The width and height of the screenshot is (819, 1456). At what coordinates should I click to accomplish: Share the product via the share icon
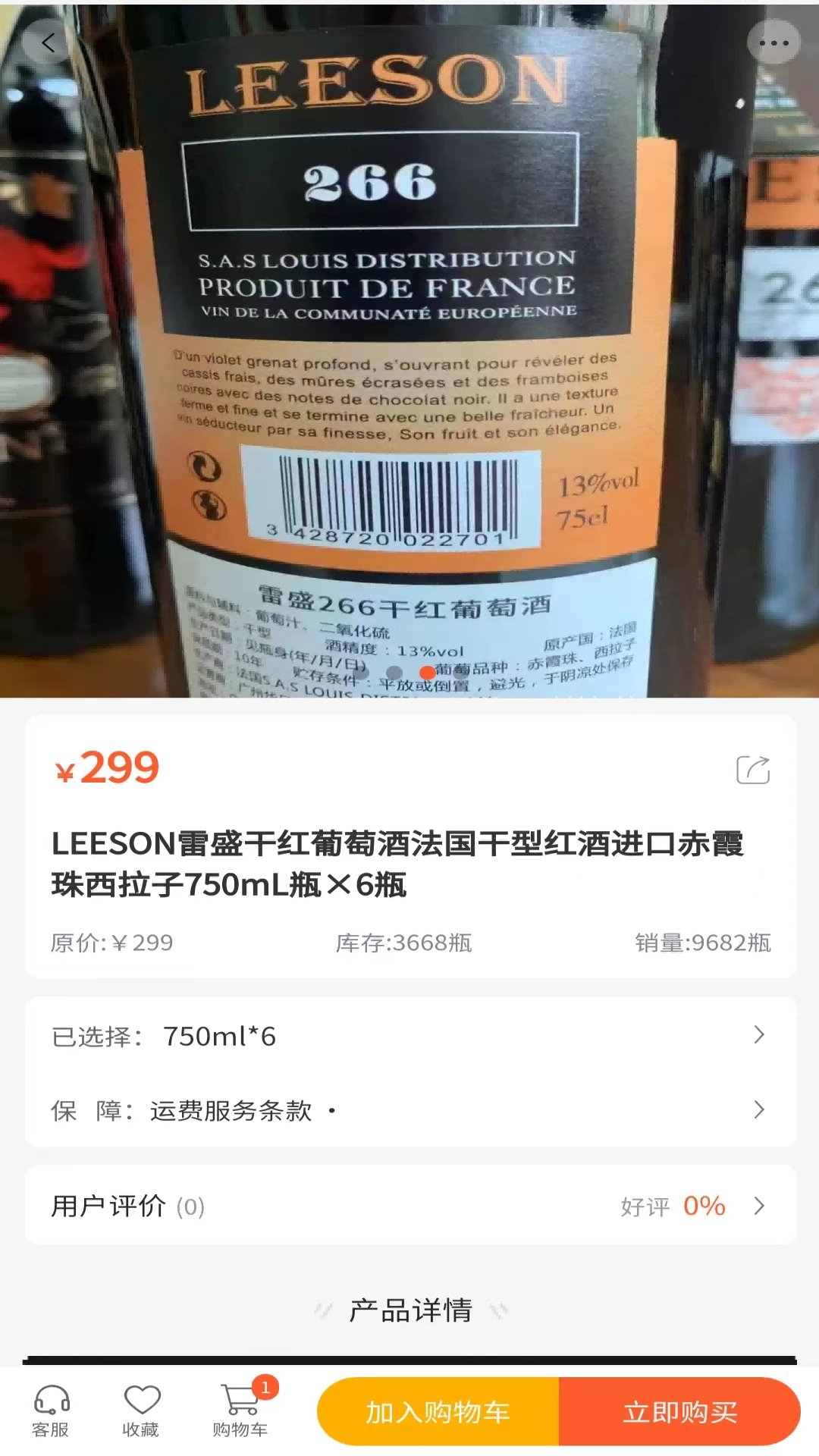click(x=753, y=768)
